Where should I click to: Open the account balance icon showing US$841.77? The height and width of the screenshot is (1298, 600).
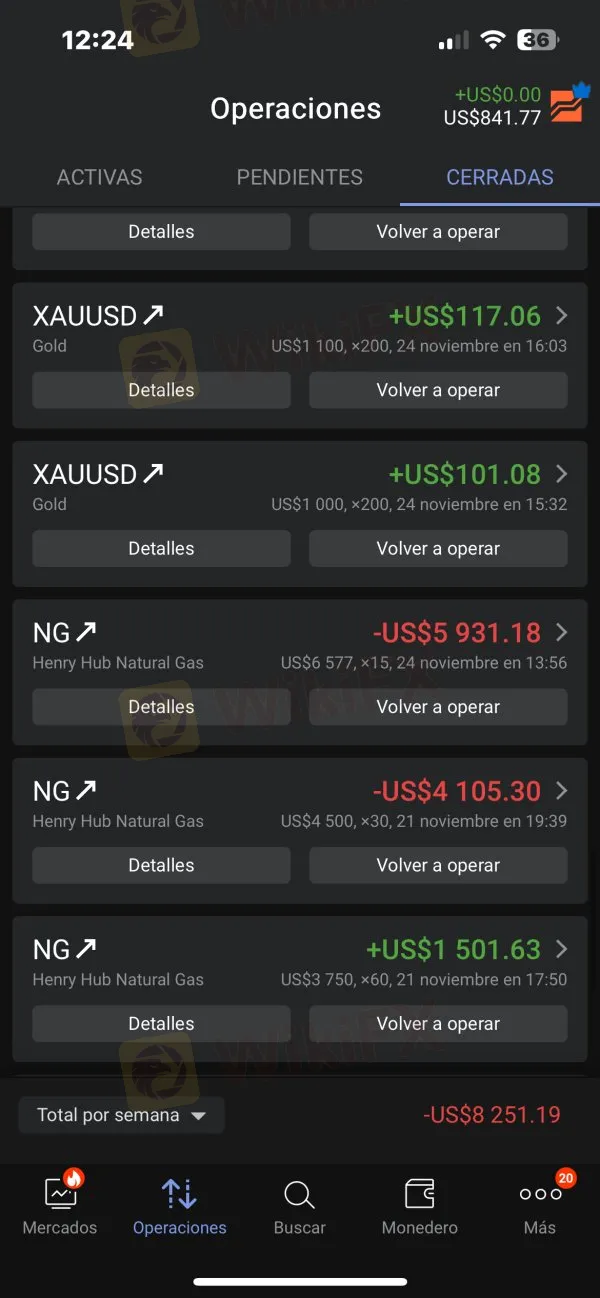(x=566, y=105)
